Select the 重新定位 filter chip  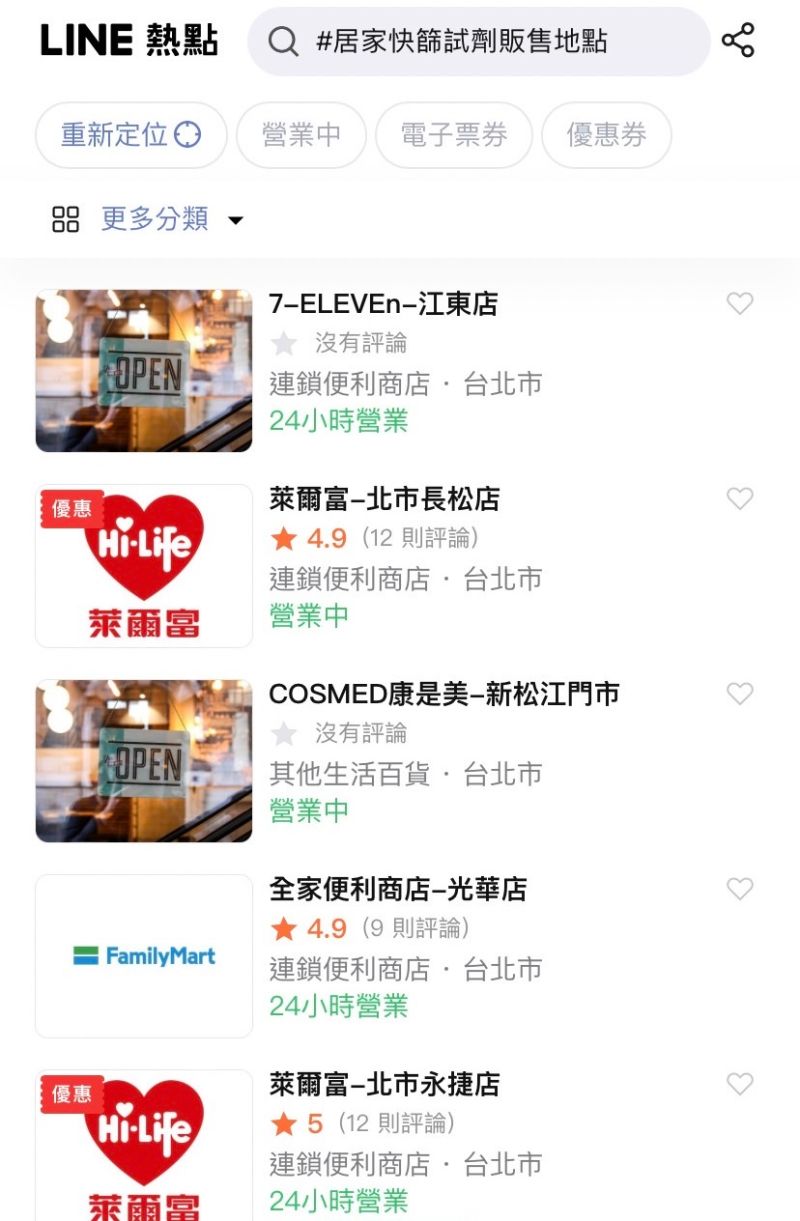click(x=130, y=135)
